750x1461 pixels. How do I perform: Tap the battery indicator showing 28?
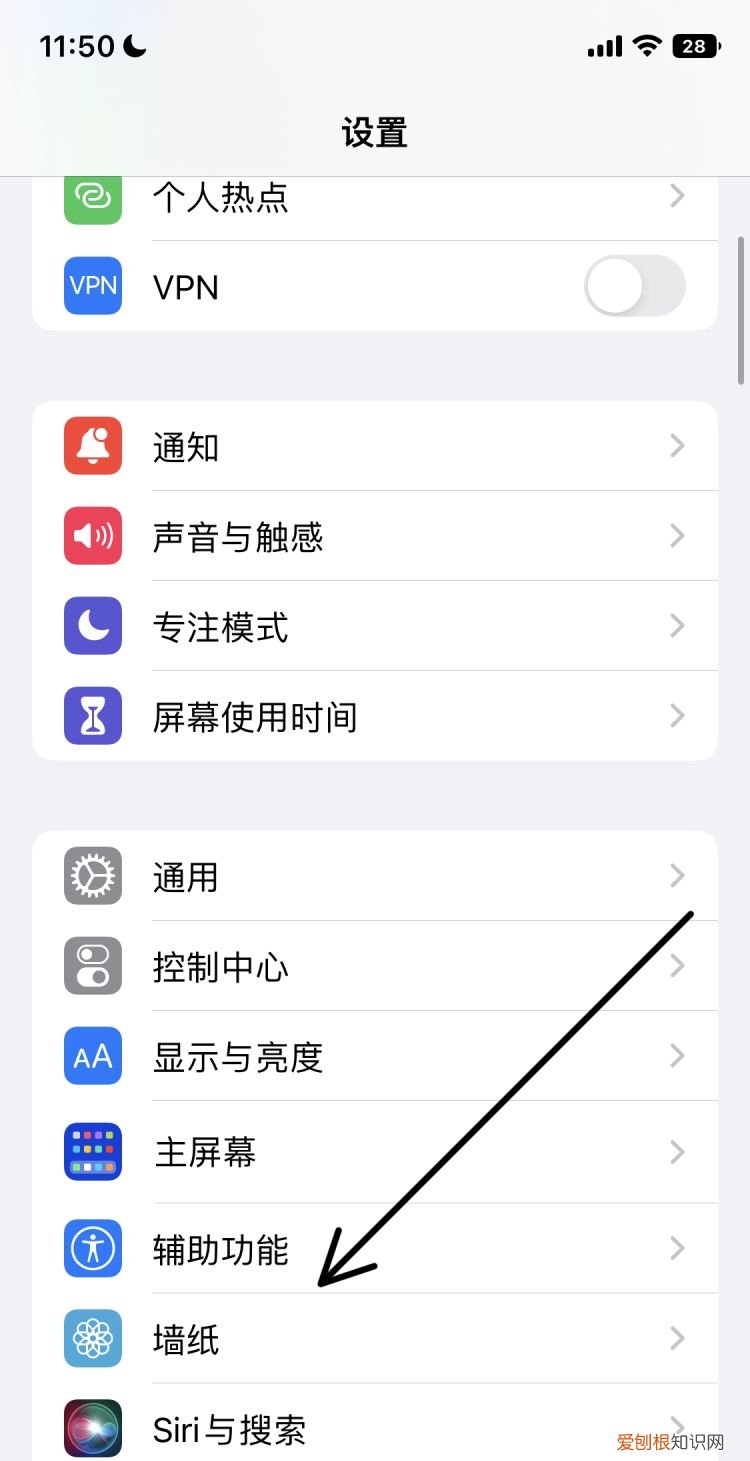(695, 46)
